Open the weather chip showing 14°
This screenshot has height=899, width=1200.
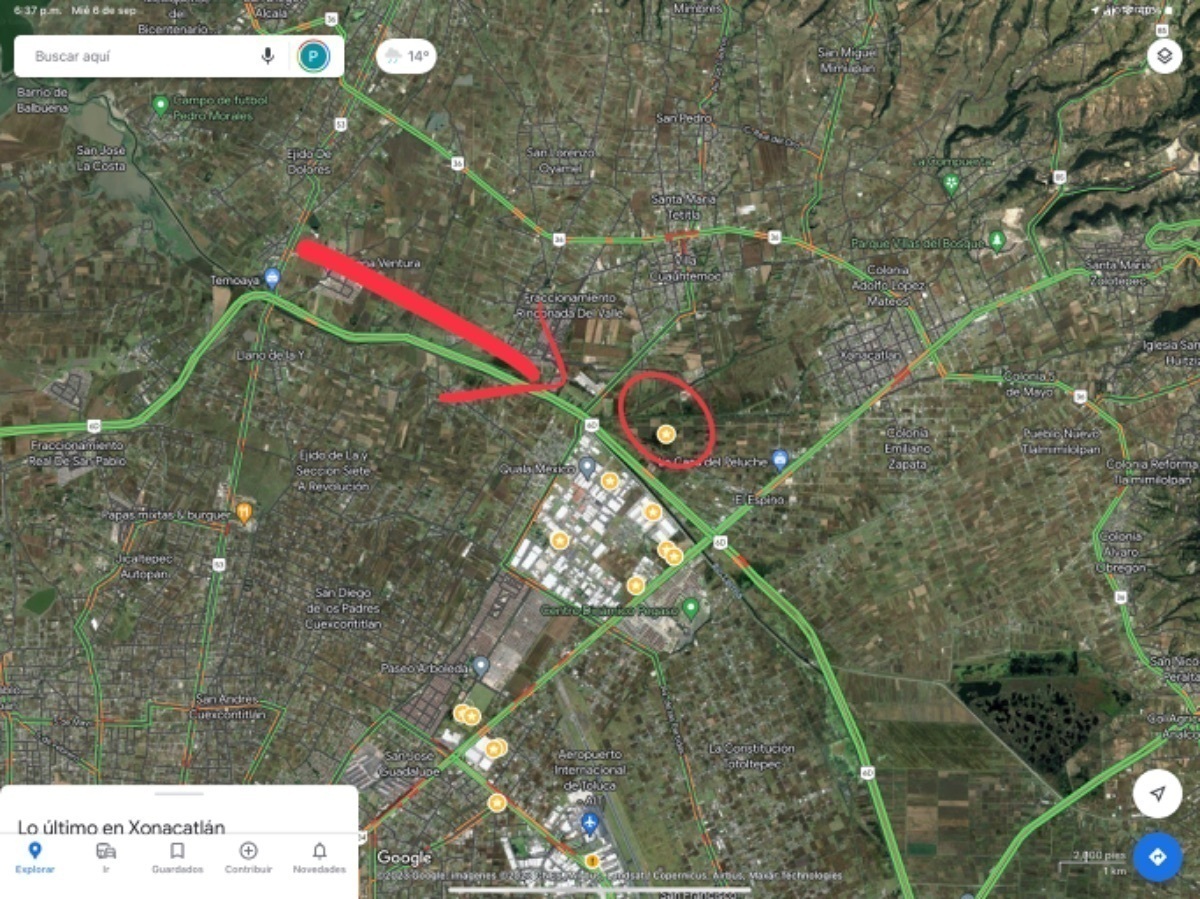click(x=406, y=56)
